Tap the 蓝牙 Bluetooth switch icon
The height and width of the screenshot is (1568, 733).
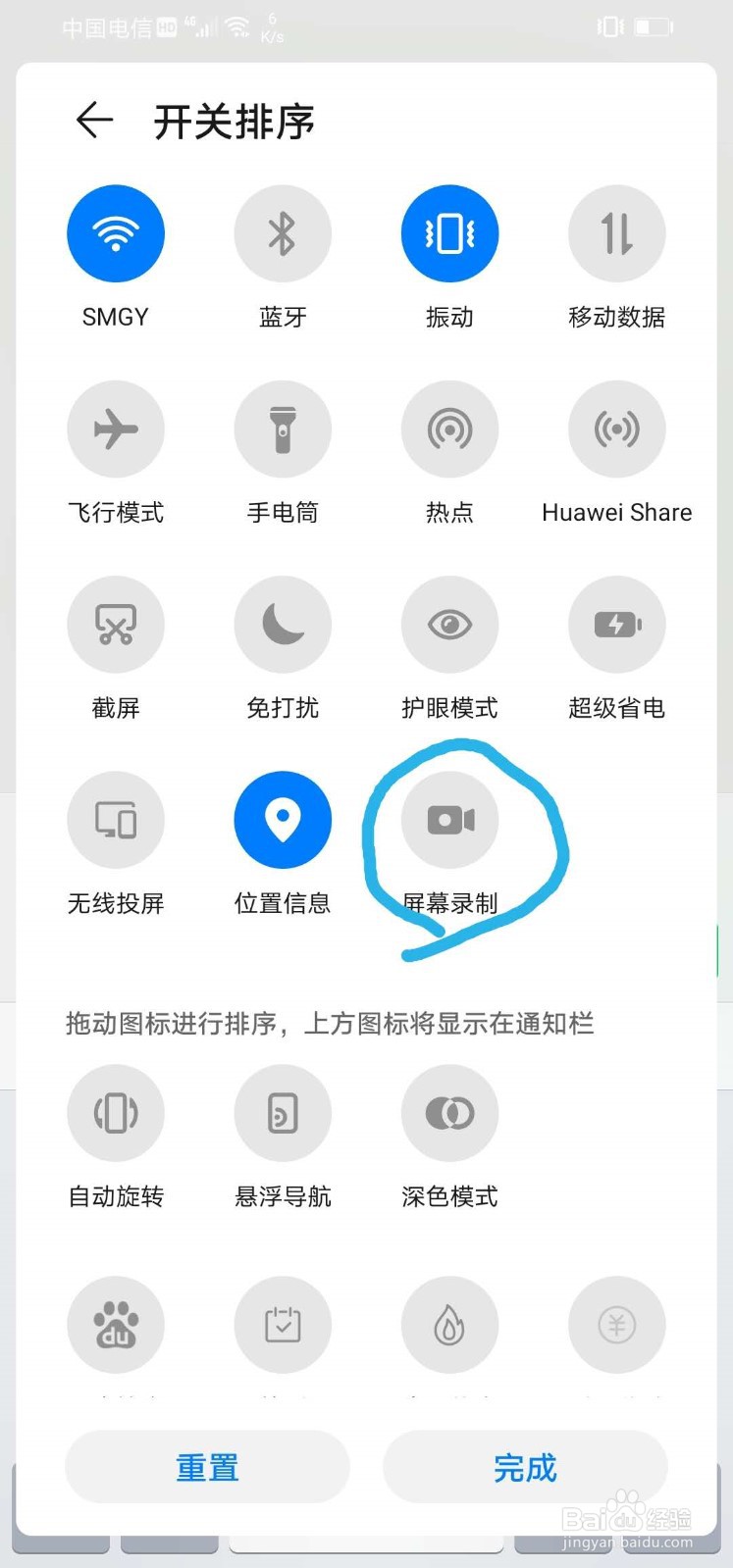coord(283,233)
